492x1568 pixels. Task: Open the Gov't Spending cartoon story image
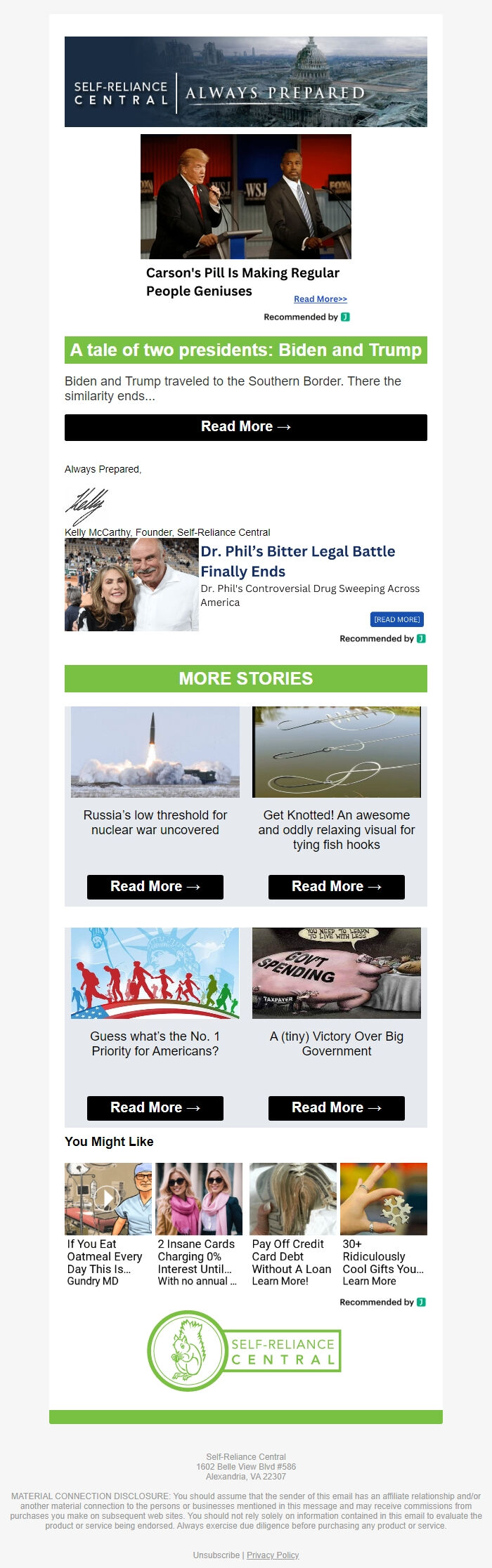click(336, 973)
